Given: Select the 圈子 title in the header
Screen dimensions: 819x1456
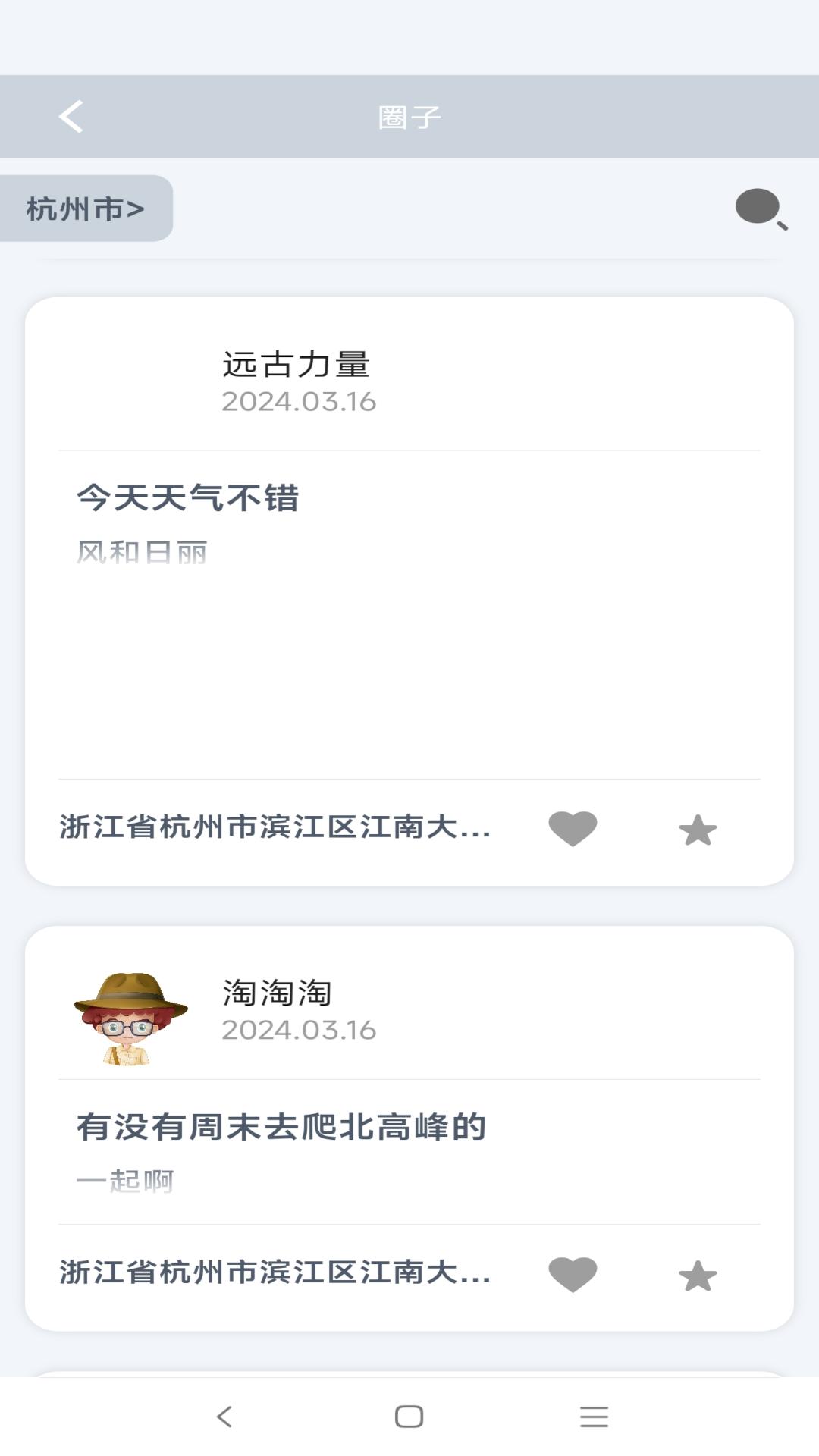Looking at the screenshot, I should tap(409, 117).
